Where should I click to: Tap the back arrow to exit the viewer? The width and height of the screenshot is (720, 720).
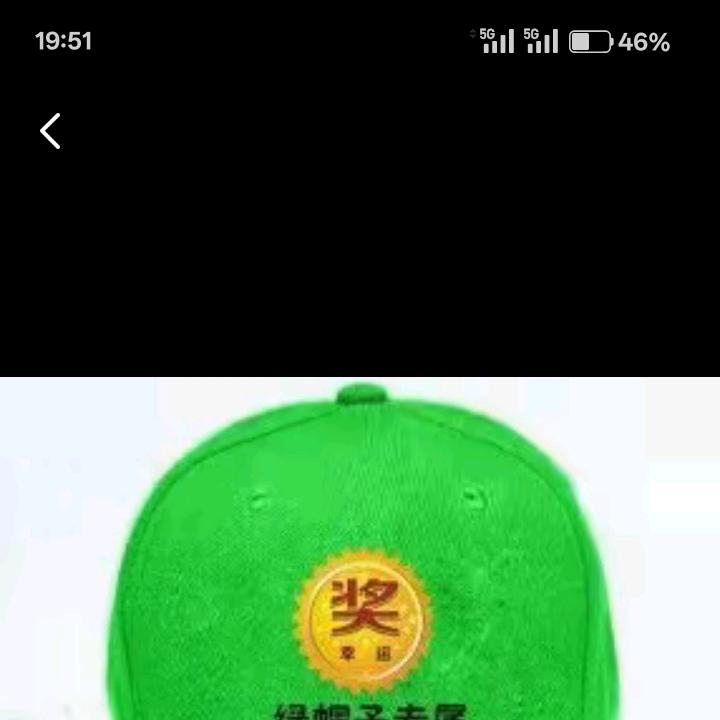50,131
